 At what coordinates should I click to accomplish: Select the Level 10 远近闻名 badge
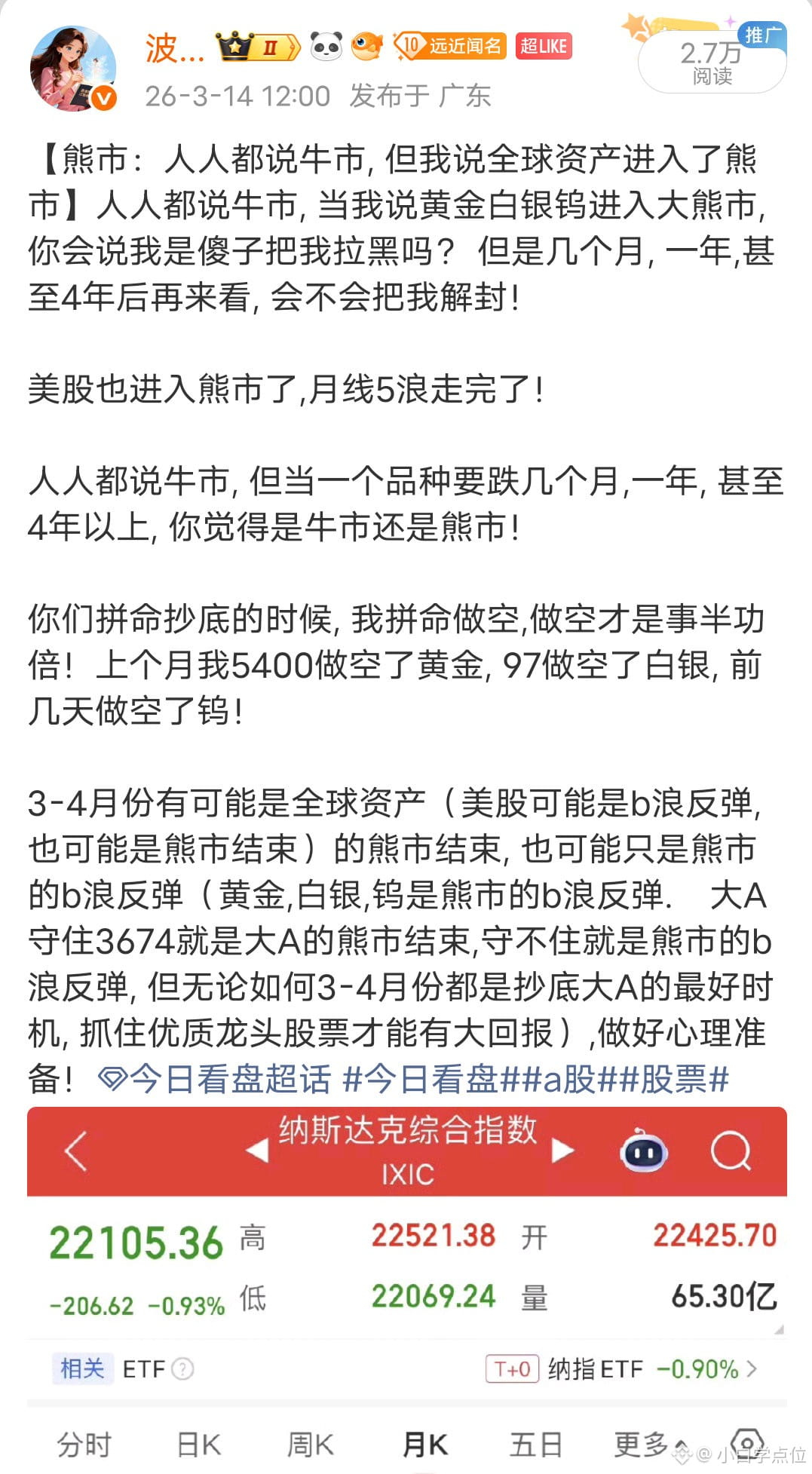pos(449,47)
